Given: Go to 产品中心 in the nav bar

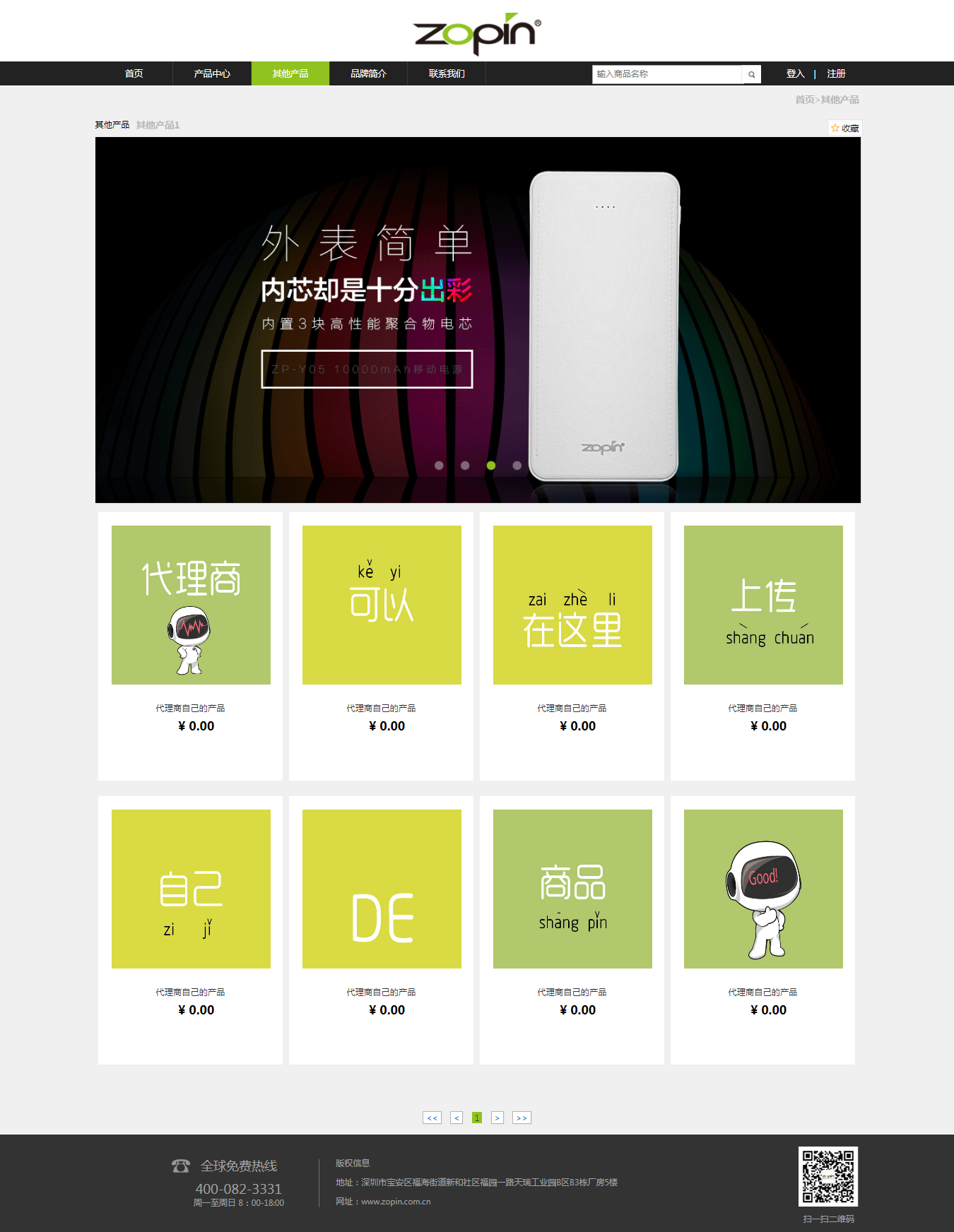Looking at the screenshot, I should click(x=212, y=73).
